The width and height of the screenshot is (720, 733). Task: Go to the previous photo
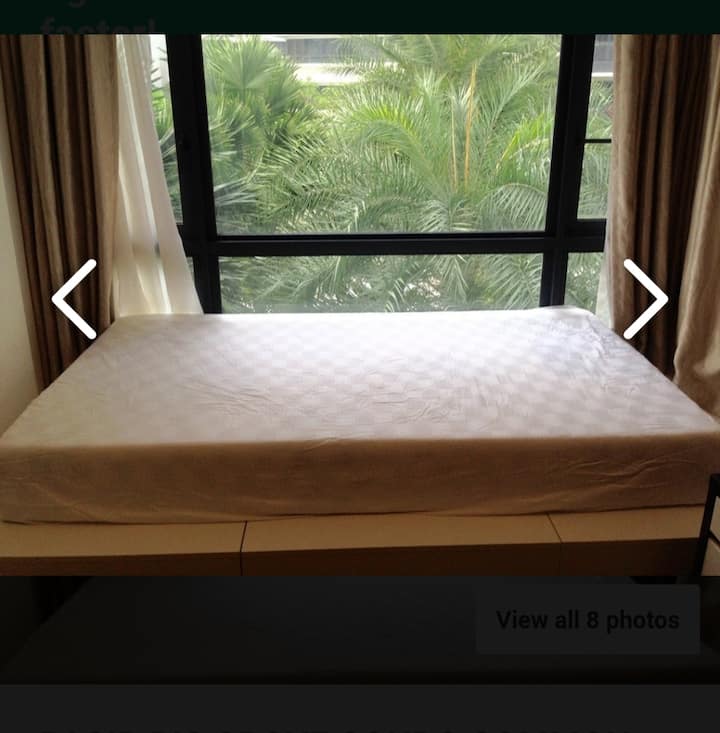point(75,299)
